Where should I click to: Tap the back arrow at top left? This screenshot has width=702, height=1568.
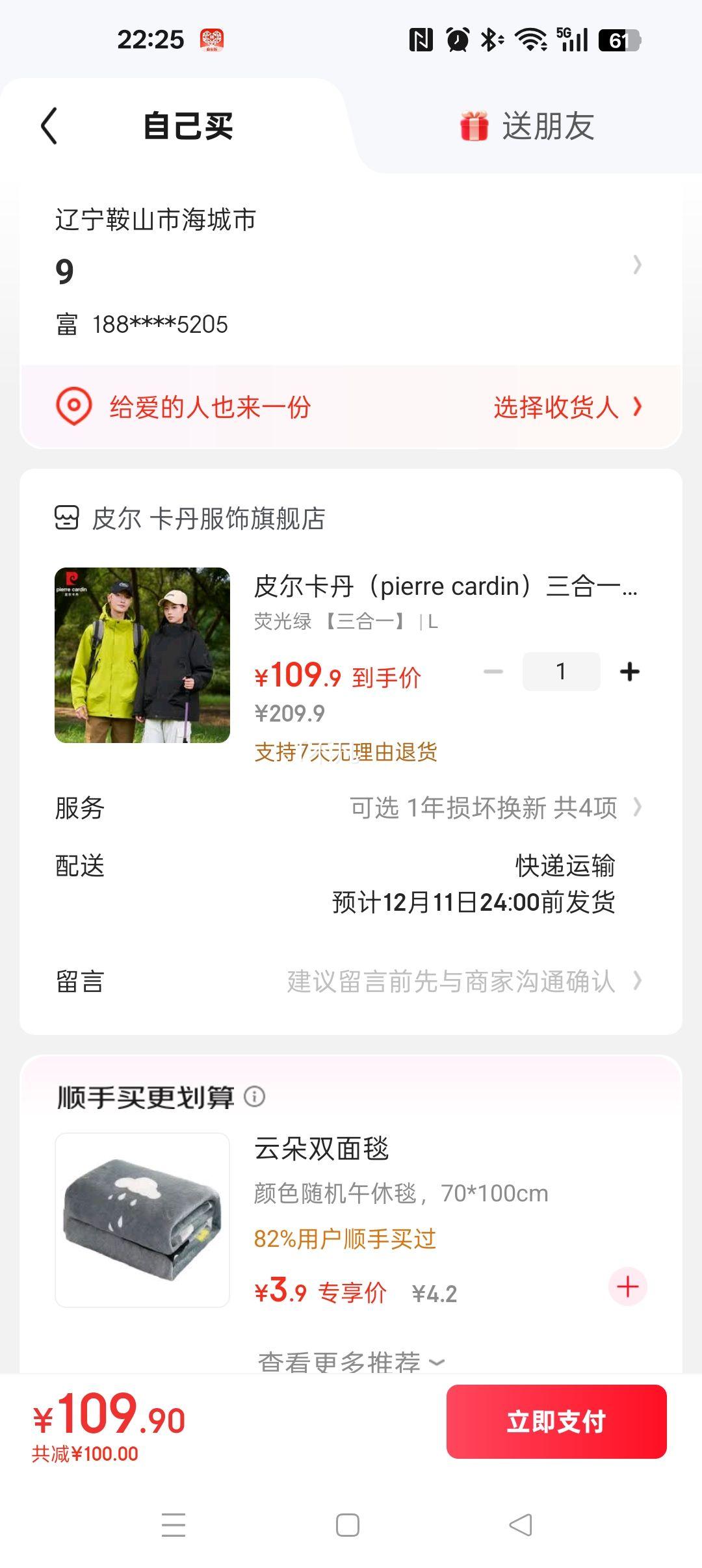[49, 125]
